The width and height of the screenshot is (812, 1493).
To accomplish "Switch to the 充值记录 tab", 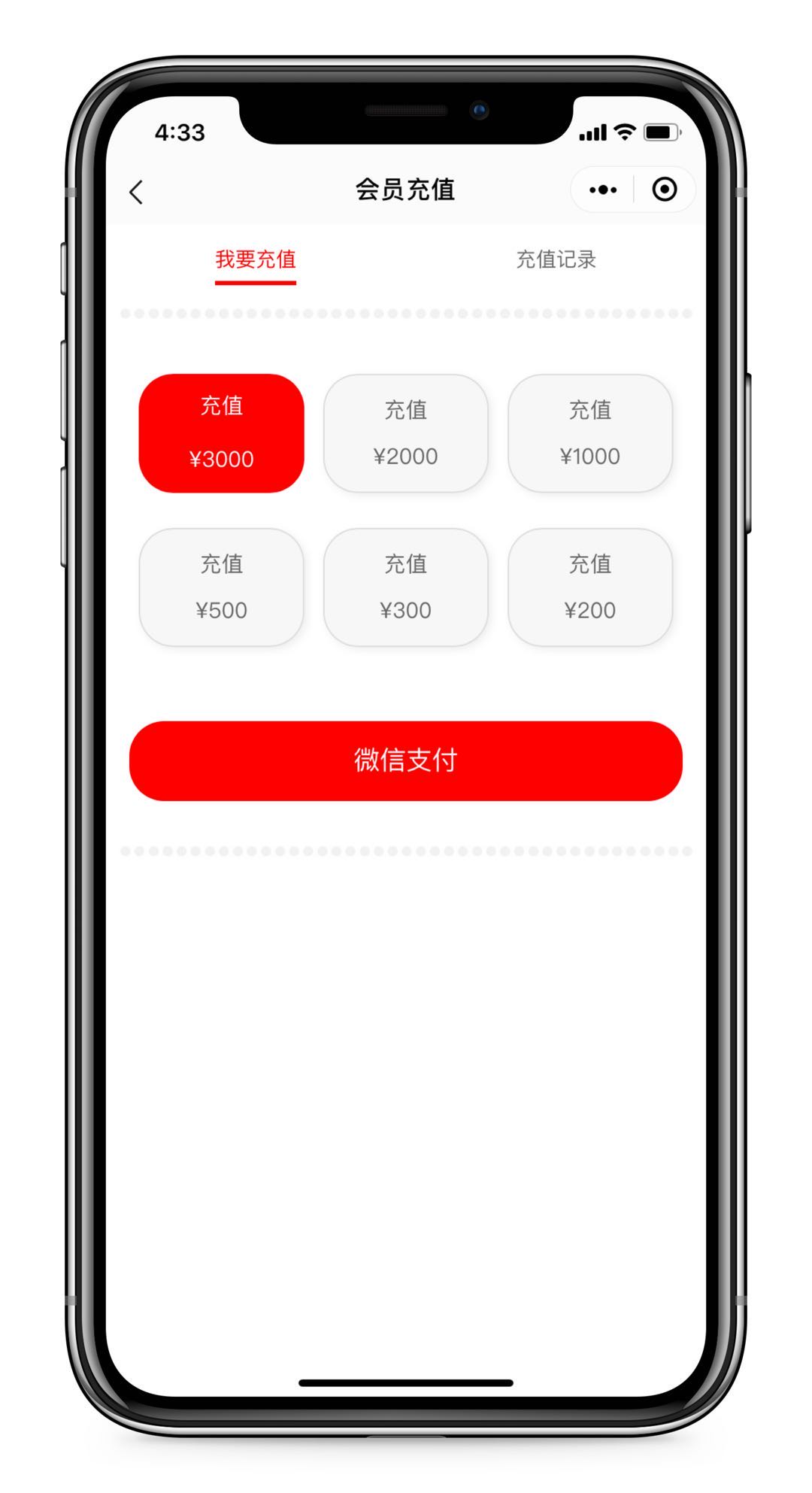I will pyautogui.click(x=556, y=260).
